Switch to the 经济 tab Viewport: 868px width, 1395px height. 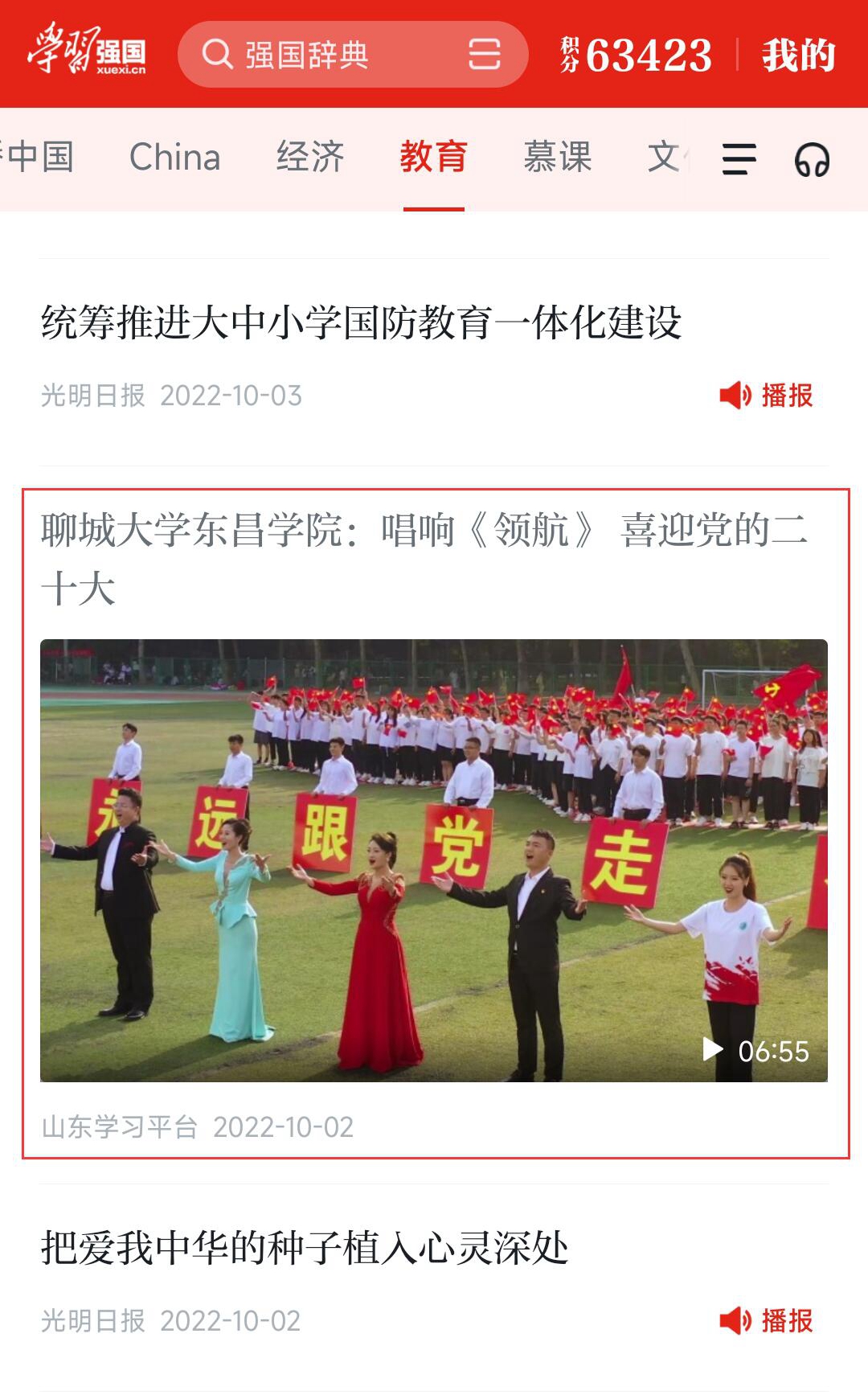click(x=310, y=157)
